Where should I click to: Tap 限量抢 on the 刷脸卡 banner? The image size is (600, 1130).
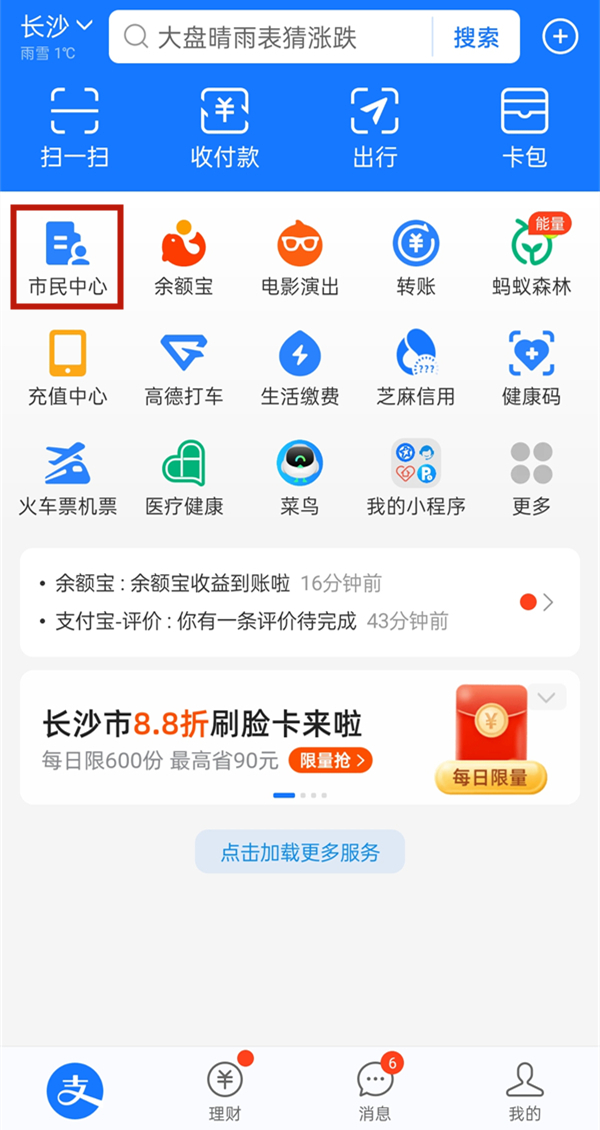(330, 761)
